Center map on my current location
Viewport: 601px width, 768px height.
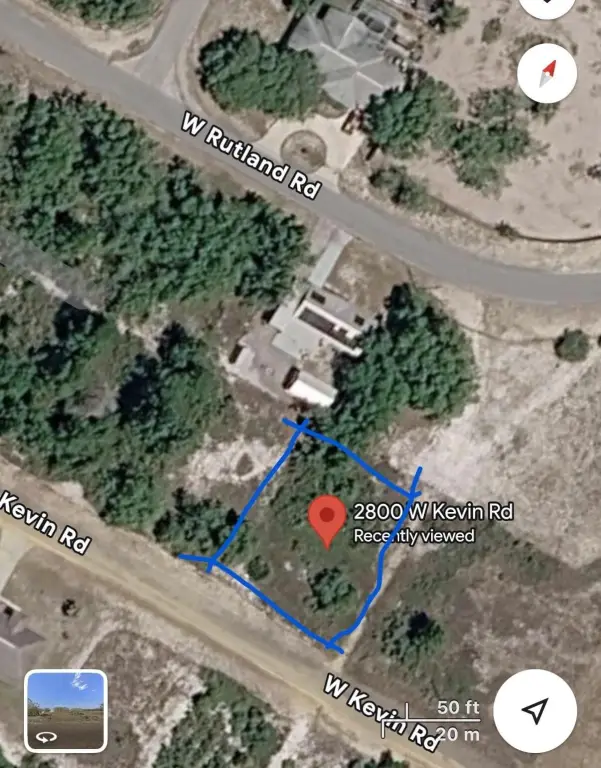[536, 710]
